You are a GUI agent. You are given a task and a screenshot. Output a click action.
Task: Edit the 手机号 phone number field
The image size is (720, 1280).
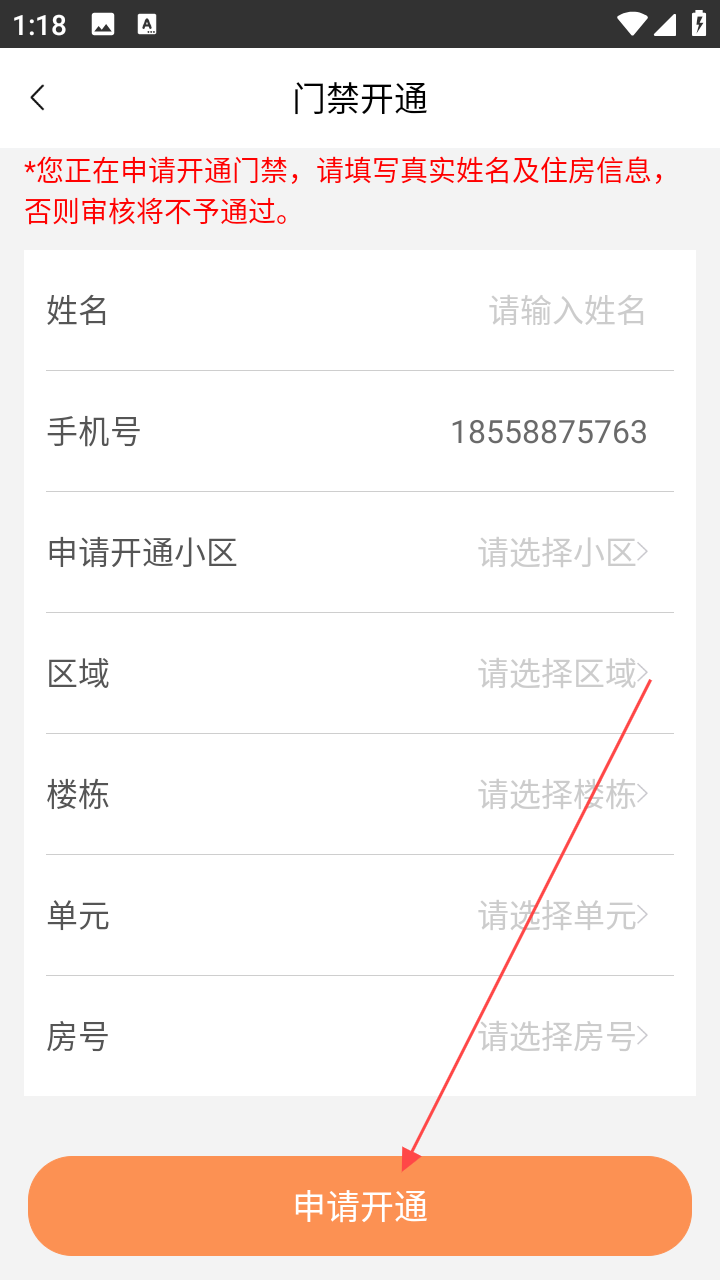tap(548, 432)
